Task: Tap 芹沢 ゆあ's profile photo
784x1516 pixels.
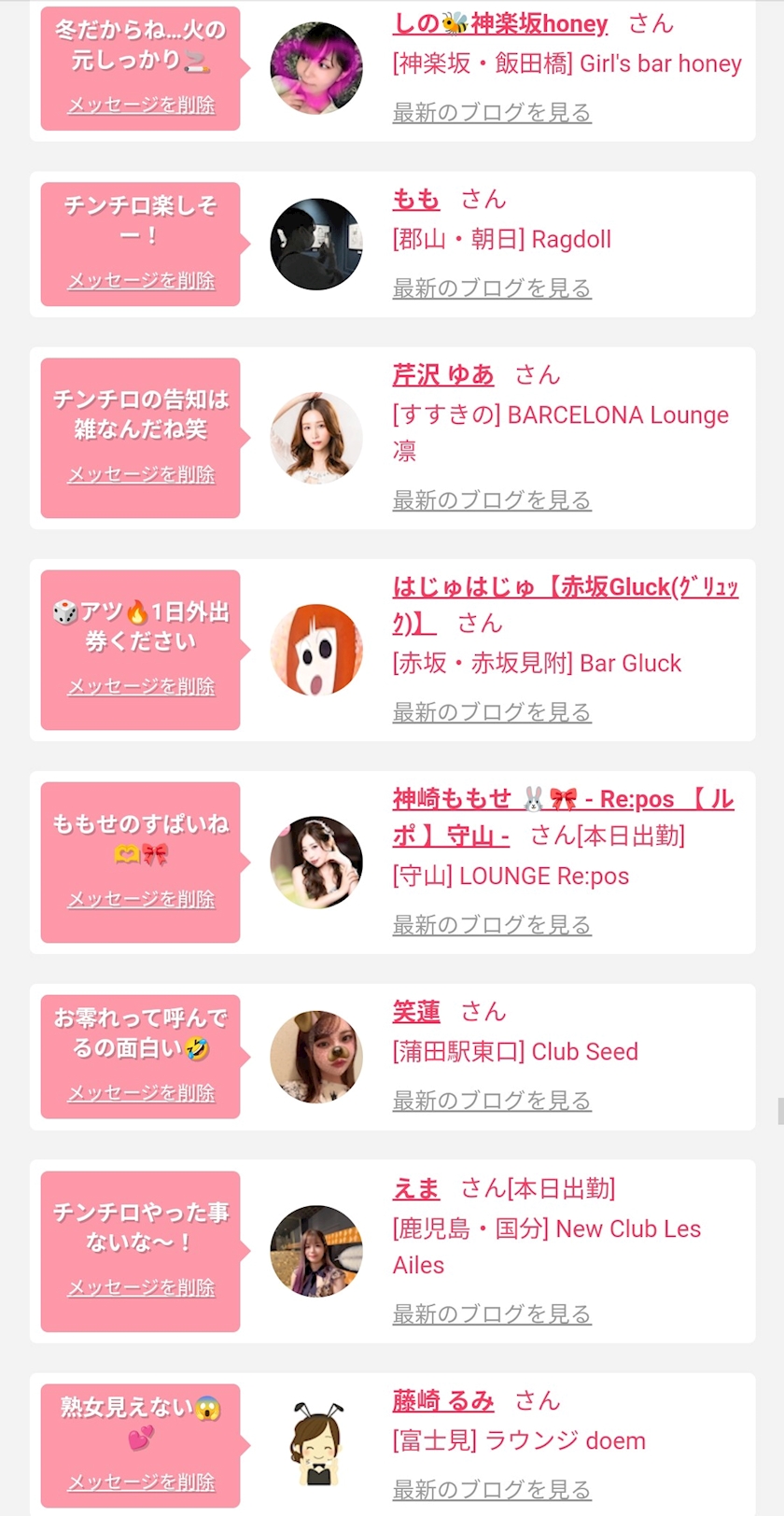Action: click(316, 438)
